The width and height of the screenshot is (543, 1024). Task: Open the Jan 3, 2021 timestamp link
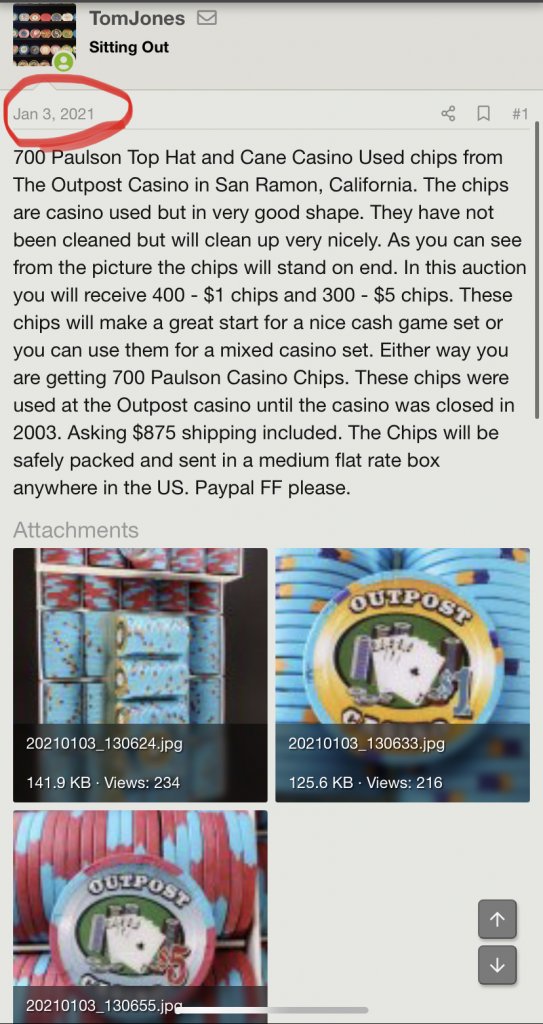tap(54, 114)
